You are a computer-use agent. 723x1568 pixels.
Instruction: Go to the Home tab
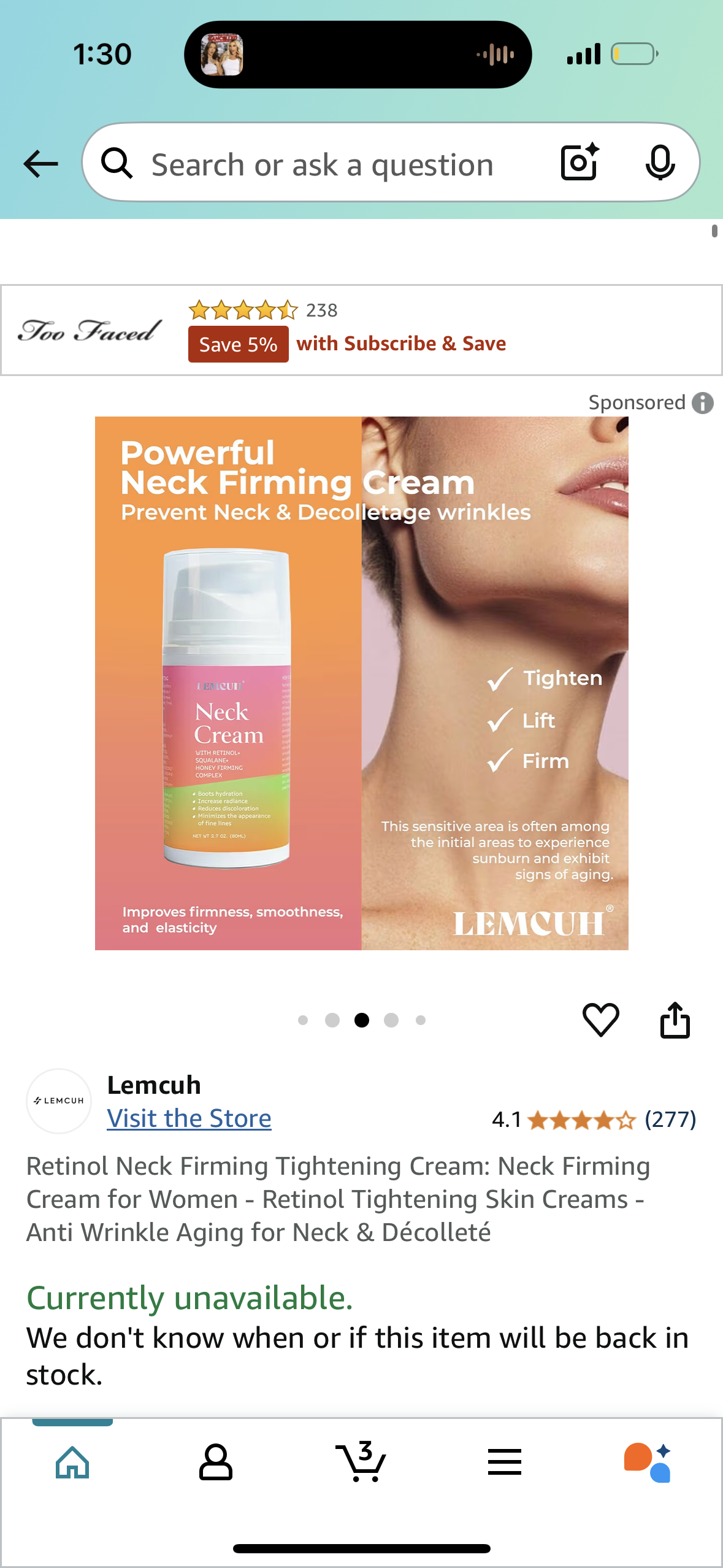click(x=72, y=1462)
